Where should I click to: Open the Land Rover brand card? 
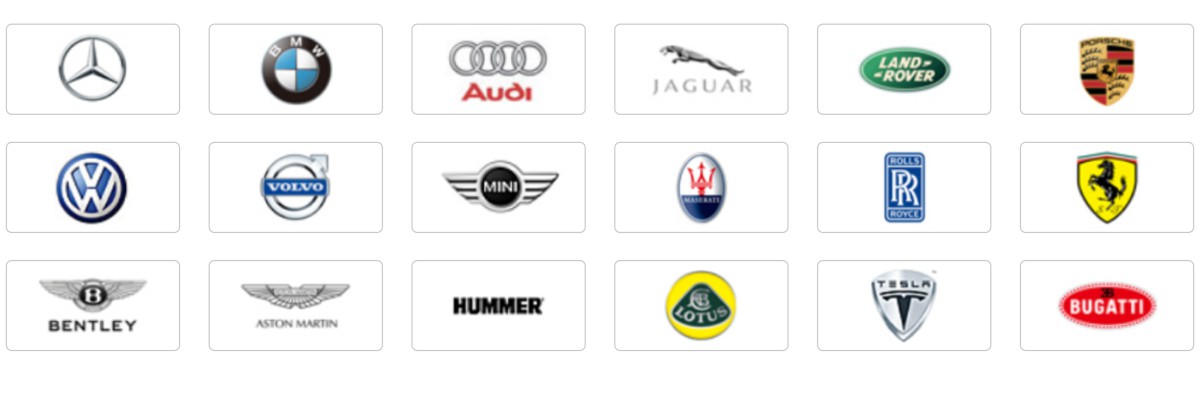coord(904,69)
